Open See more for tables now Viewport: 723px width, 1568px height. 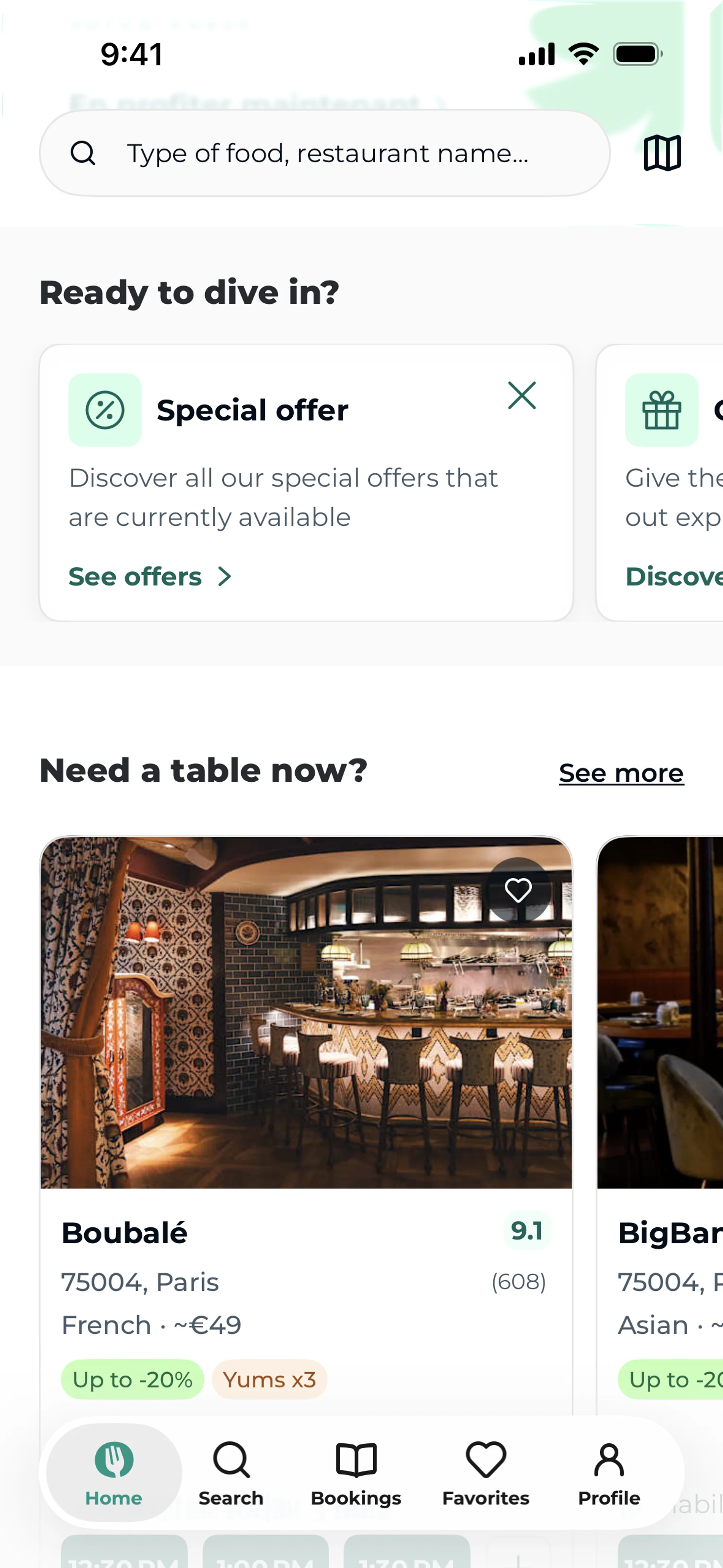click(x=621, y=773)
